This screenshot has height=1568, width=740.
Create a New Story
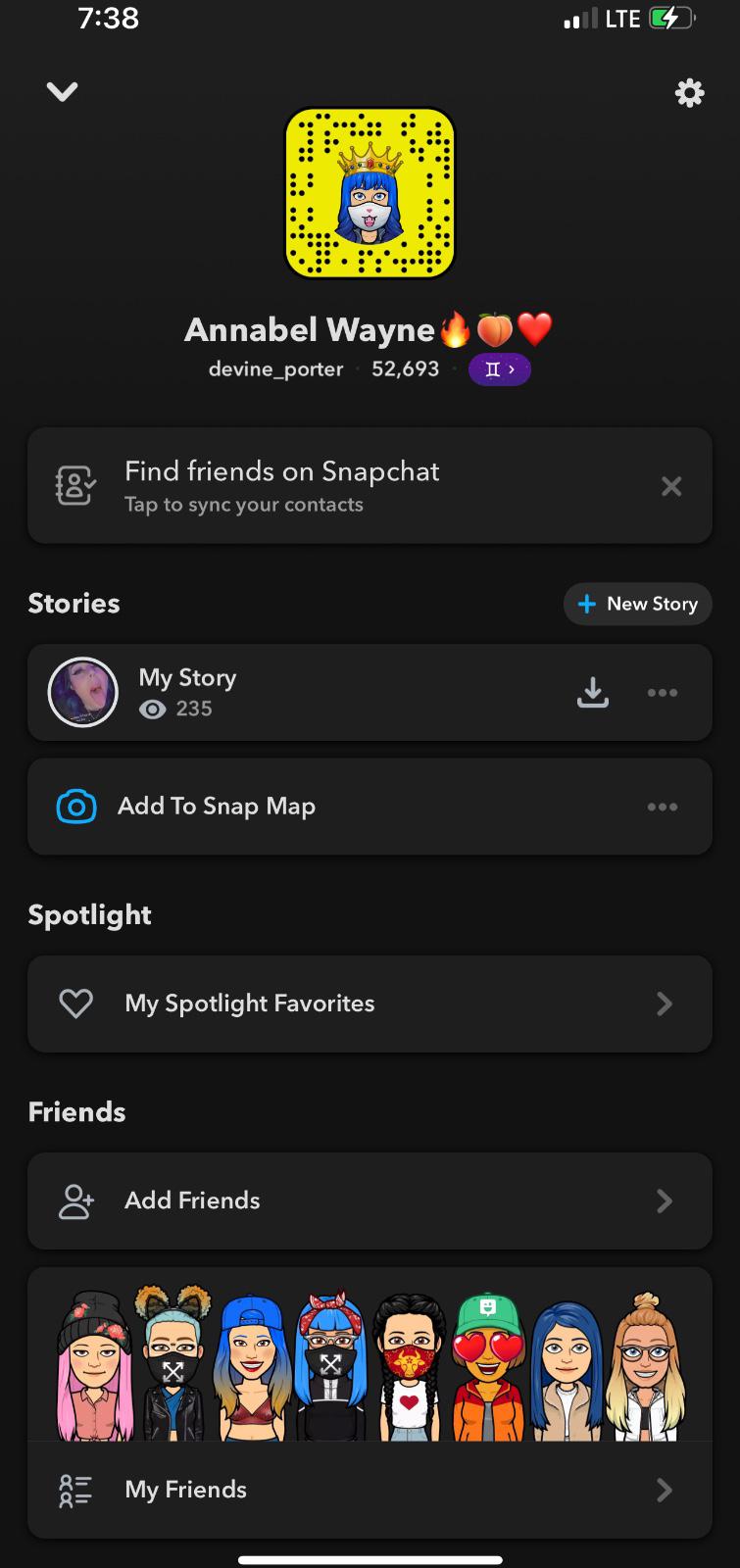638,604
